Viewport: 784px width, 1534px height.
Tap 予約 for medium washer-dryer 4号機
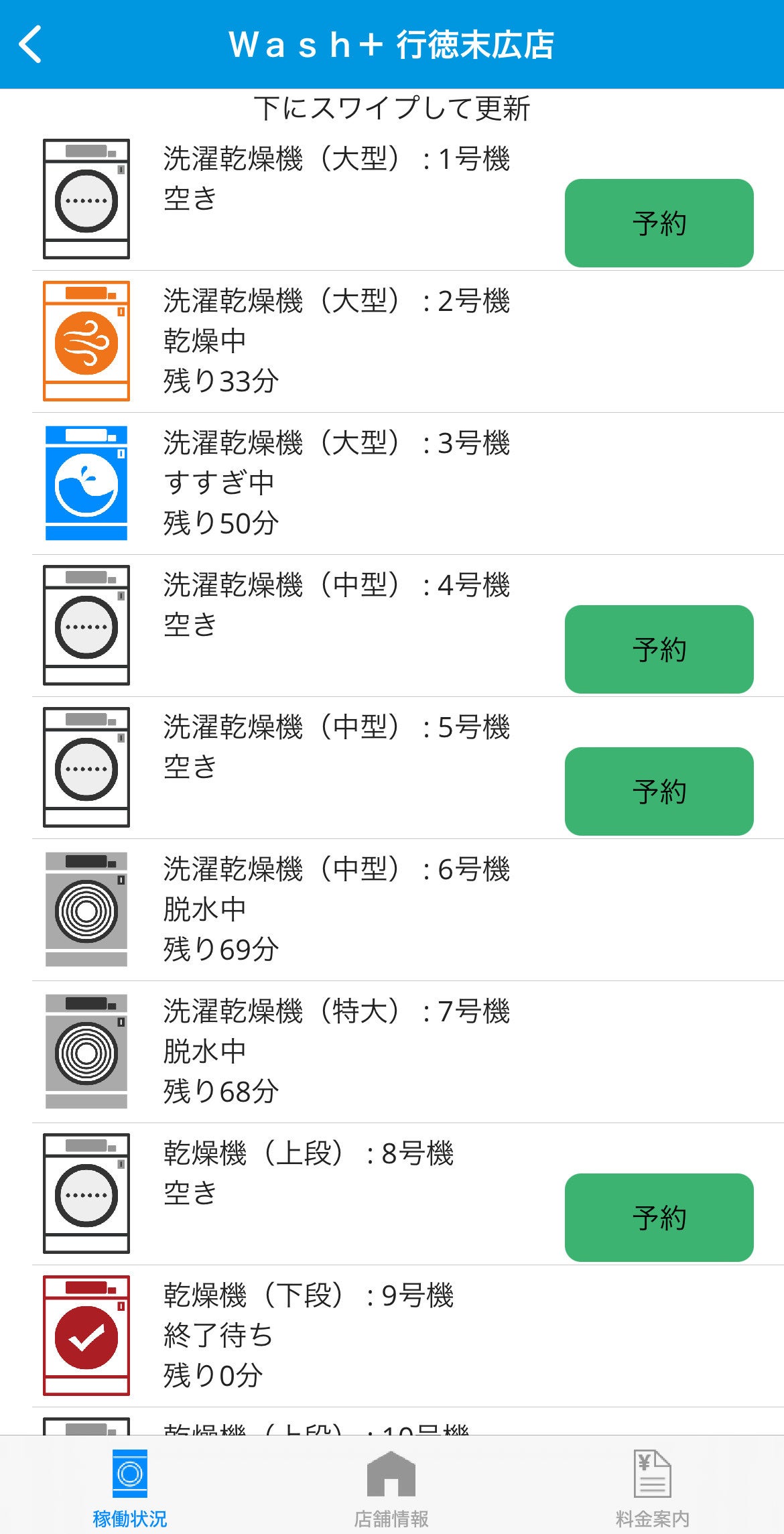click(659, 649)
